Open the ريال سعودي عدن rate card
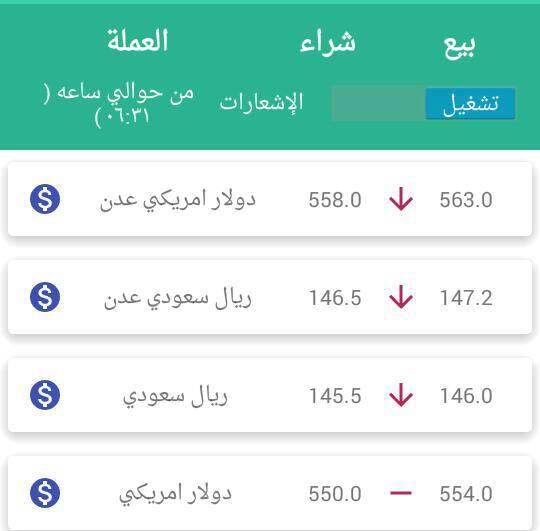 270,297
